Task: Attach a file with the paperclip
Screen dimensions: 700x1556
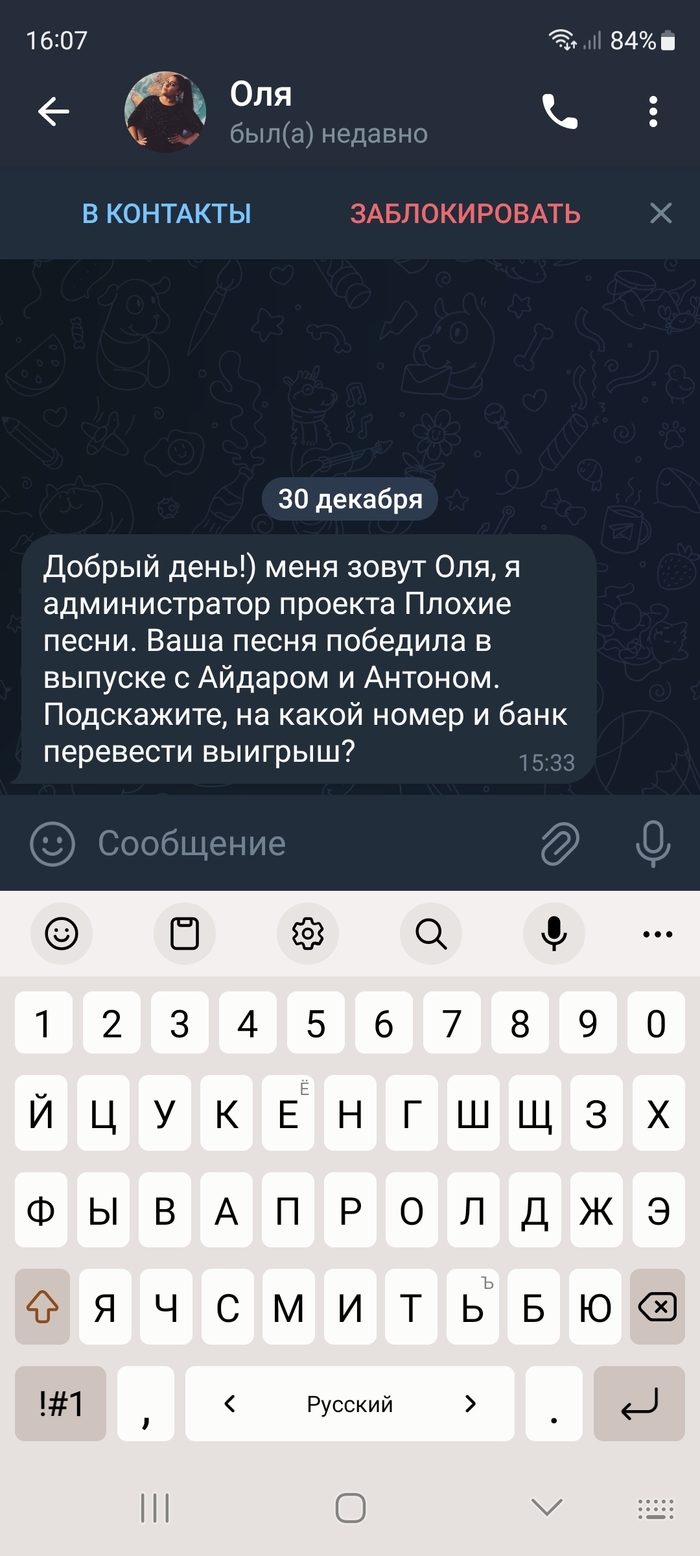Action: (x=560, y=844)
